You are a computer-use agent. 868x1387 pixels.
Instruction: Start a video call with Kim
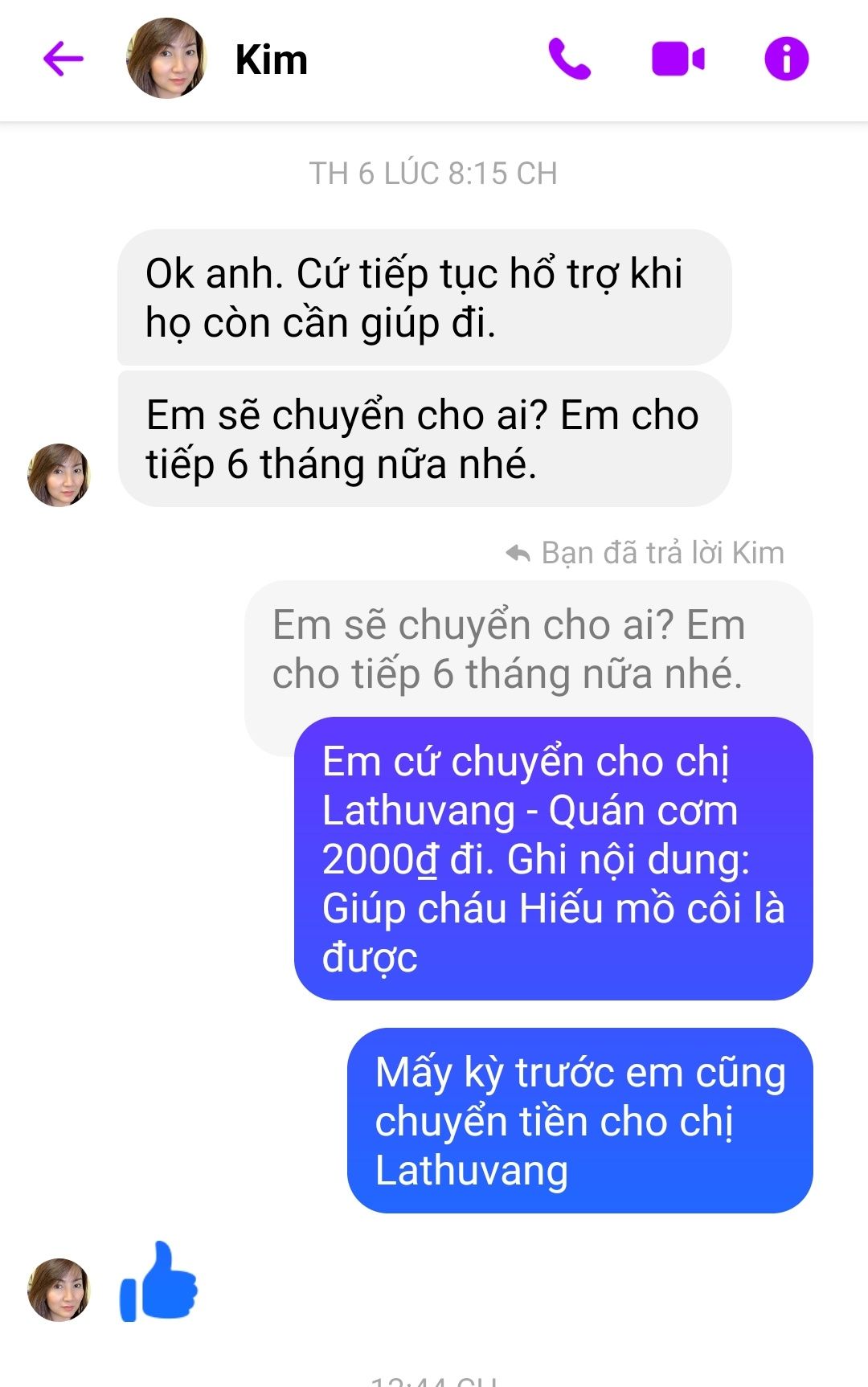click(678, 59)
